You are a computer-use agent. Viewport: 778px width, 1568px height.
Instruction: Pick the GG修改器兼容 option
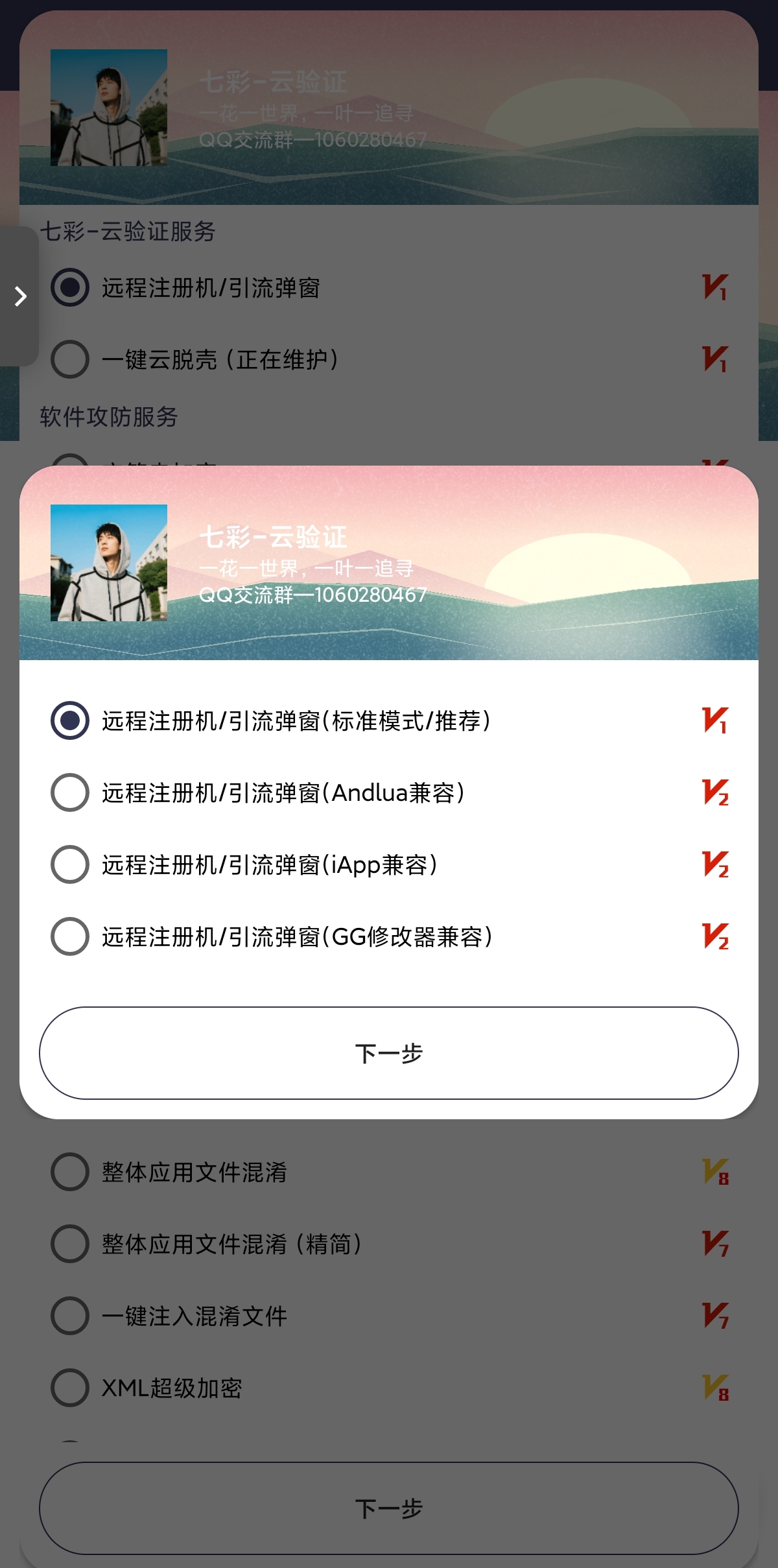click(x=70, y=936)
